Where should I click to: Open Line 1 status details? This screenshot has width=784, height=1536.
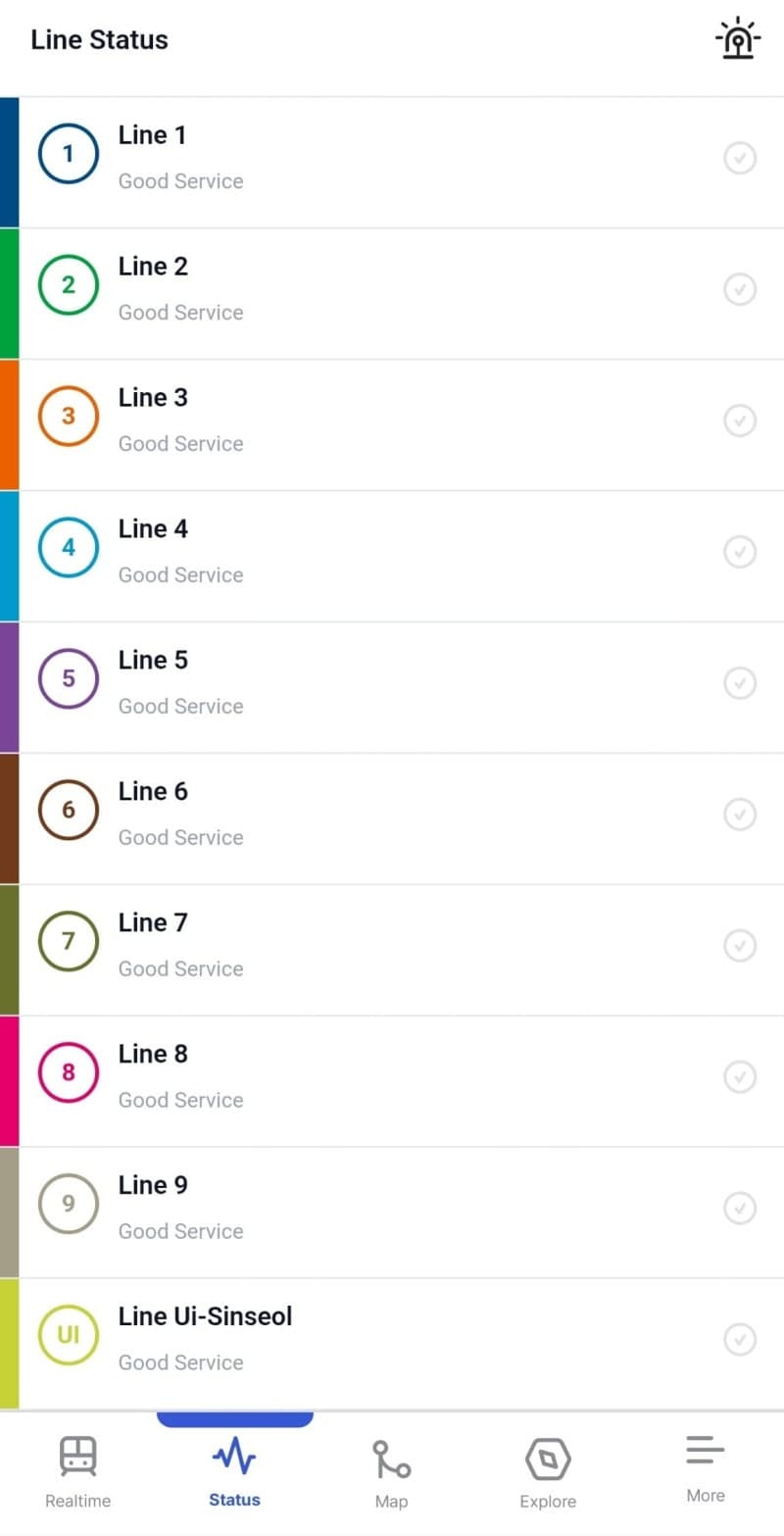pos(392,162)
